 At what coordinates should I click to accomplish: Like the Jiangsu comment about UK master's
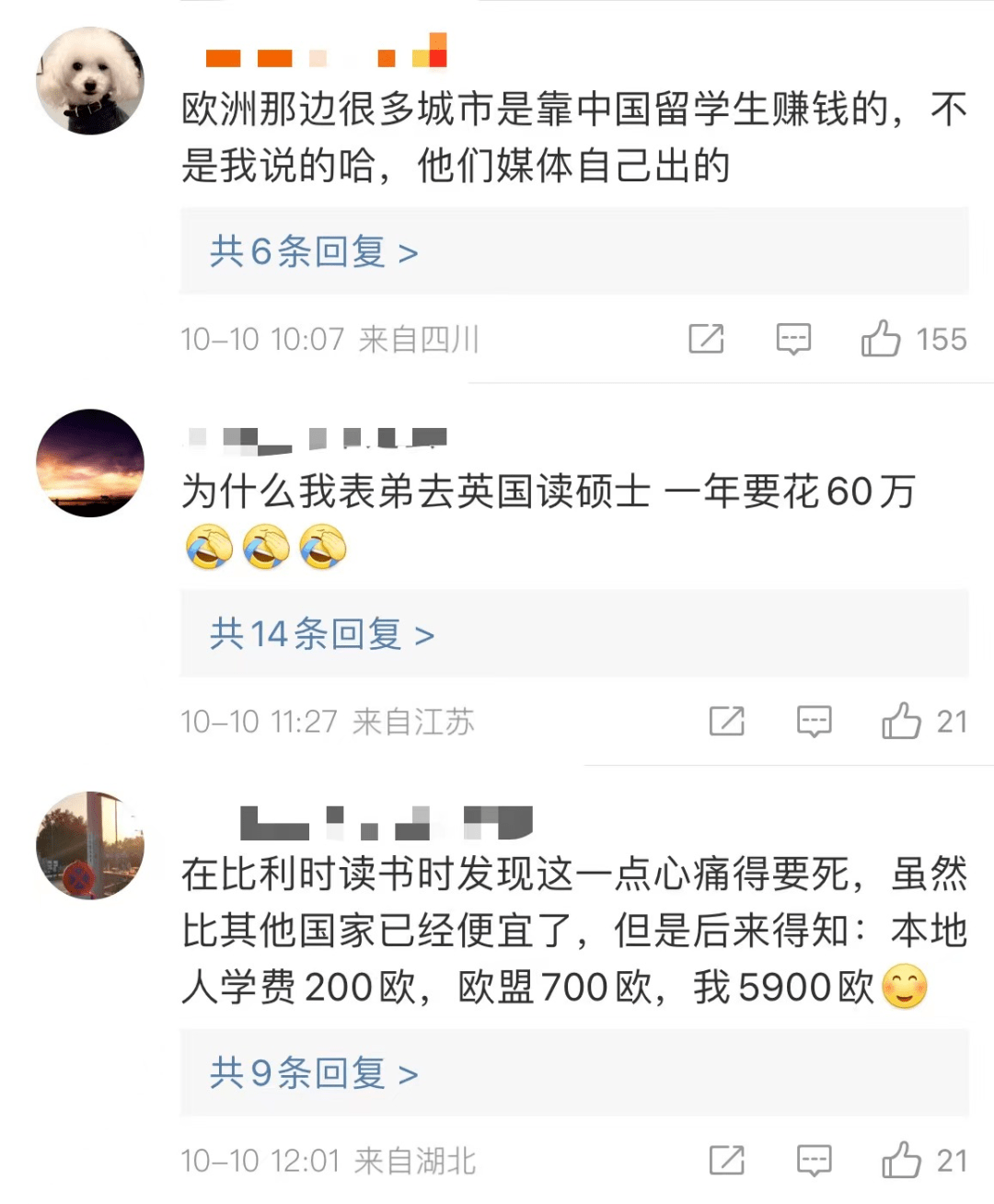(902, 722)
